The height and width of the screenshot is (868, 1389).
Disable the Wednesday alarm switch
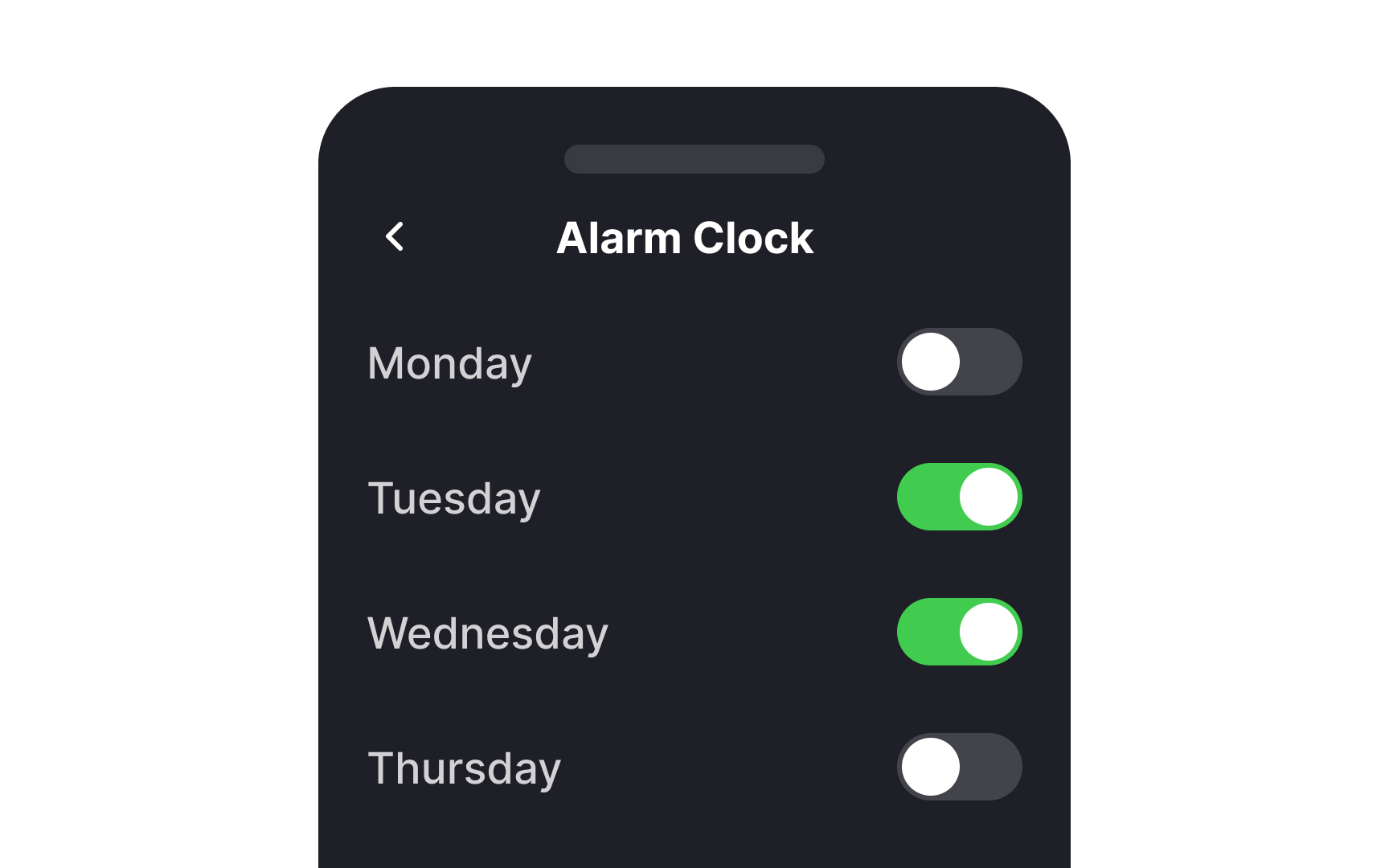(x=959, y=632)
